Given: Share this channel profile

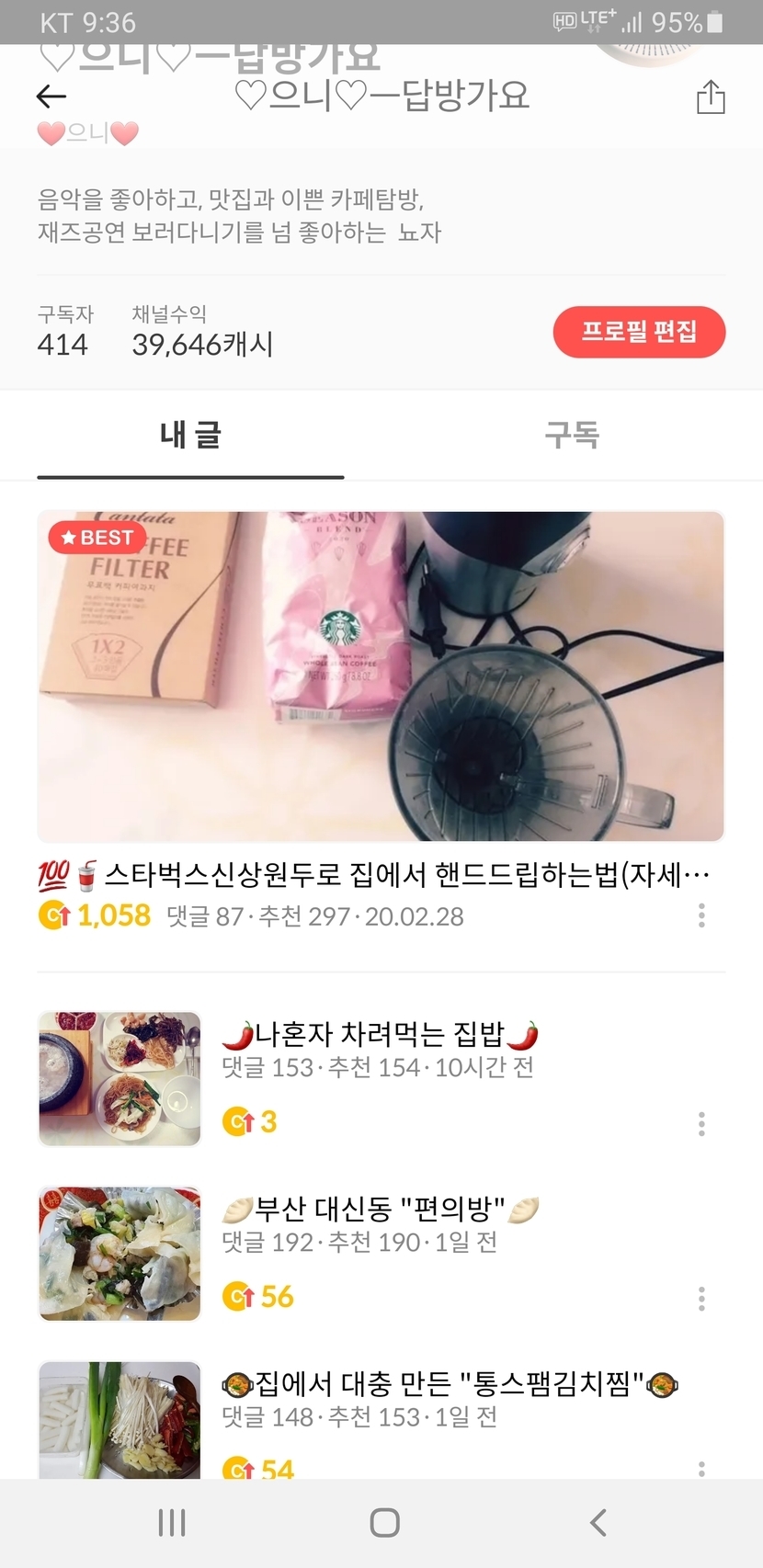Looking at the screenshot, I should [711, 97].
